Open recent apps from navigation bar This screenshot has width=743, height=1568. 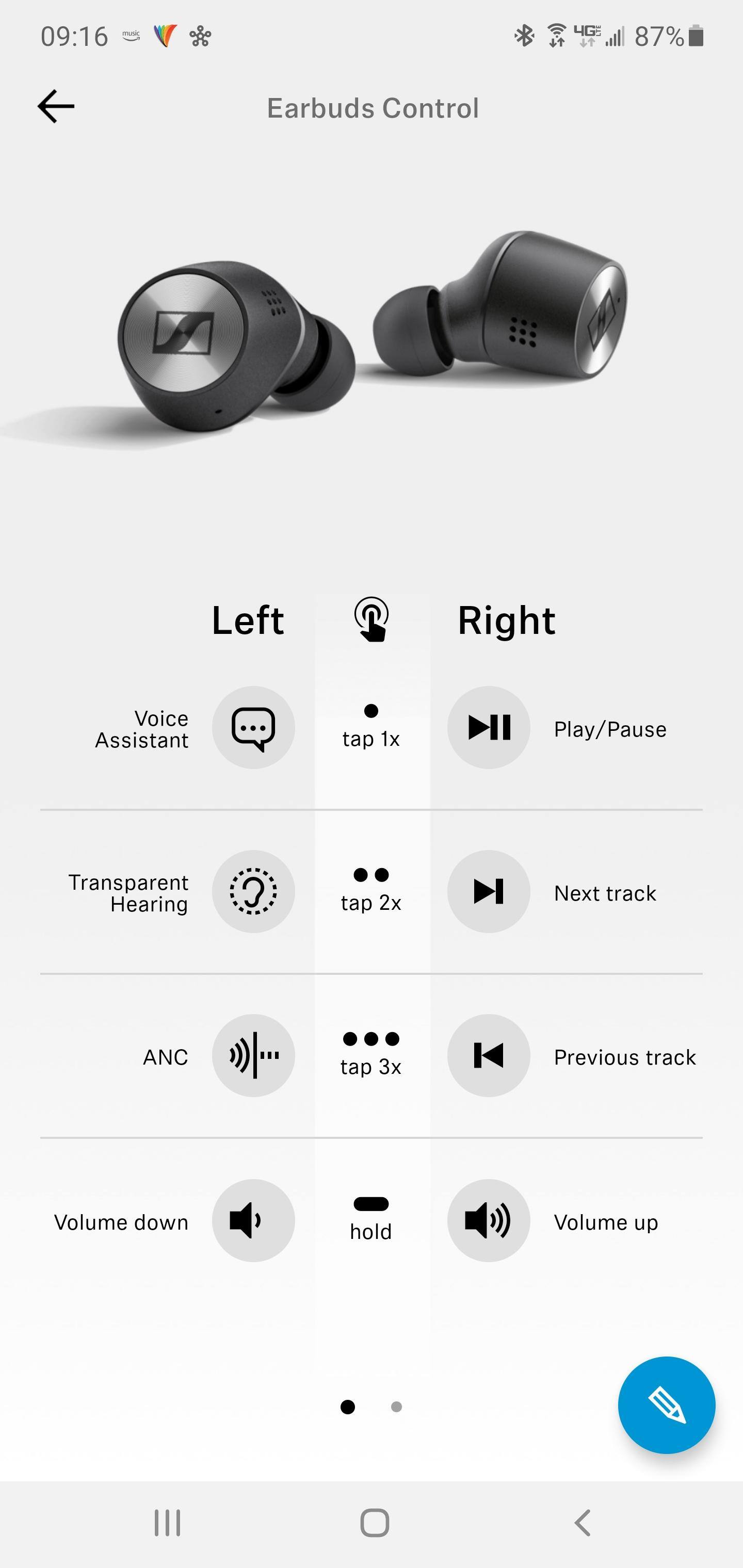click(x=167, y=1523)
